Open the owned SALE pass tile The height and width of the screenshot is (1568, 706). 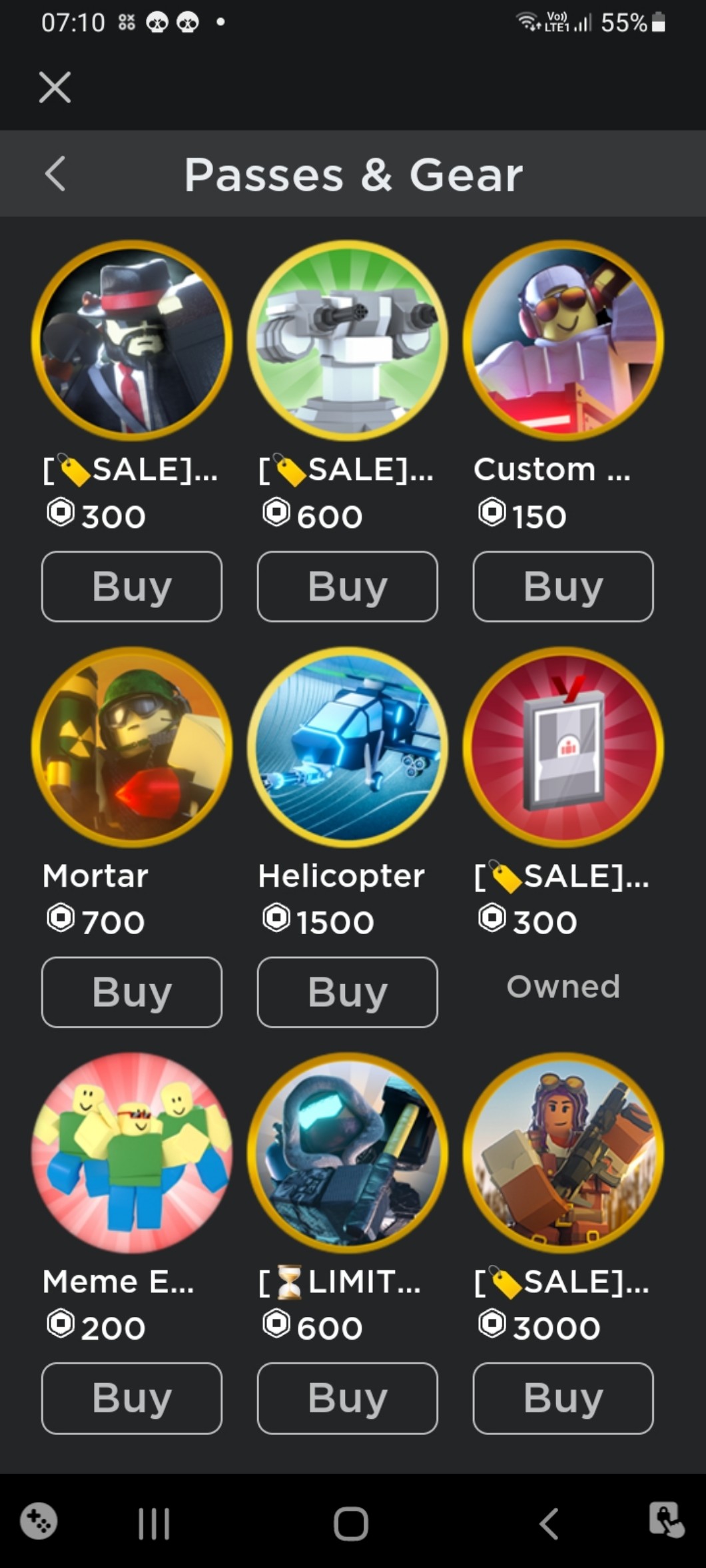[x=563, y=746]
